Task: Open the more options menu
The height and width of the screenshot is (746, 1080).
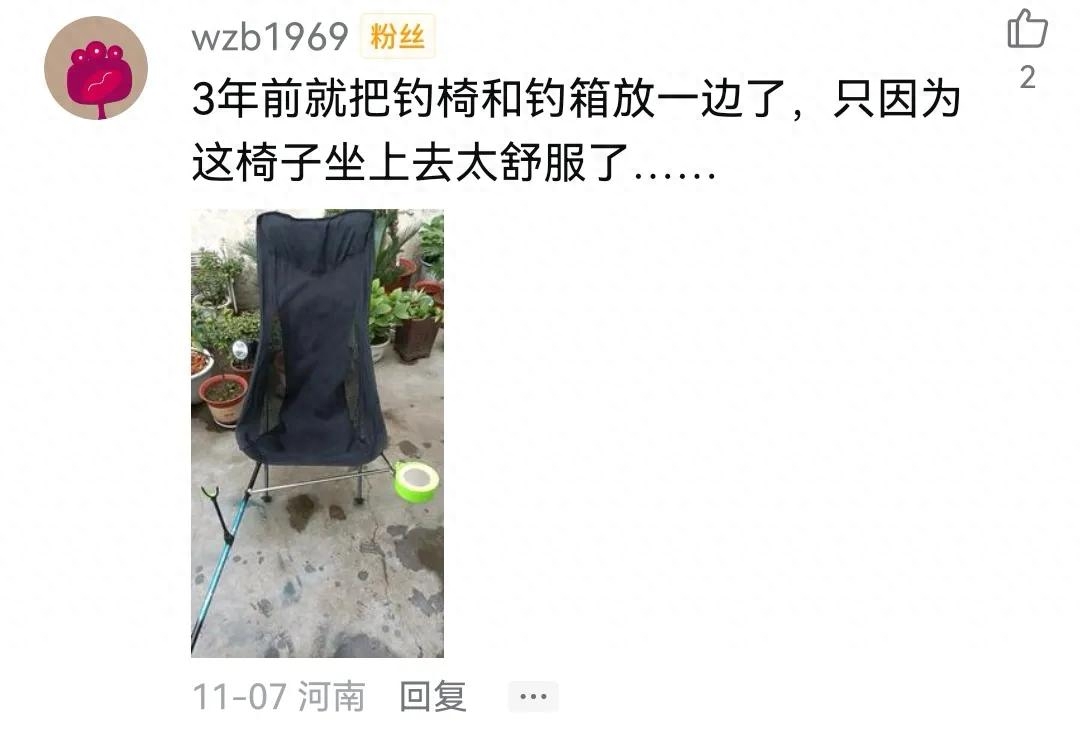Action: click(x=532, y=696)
